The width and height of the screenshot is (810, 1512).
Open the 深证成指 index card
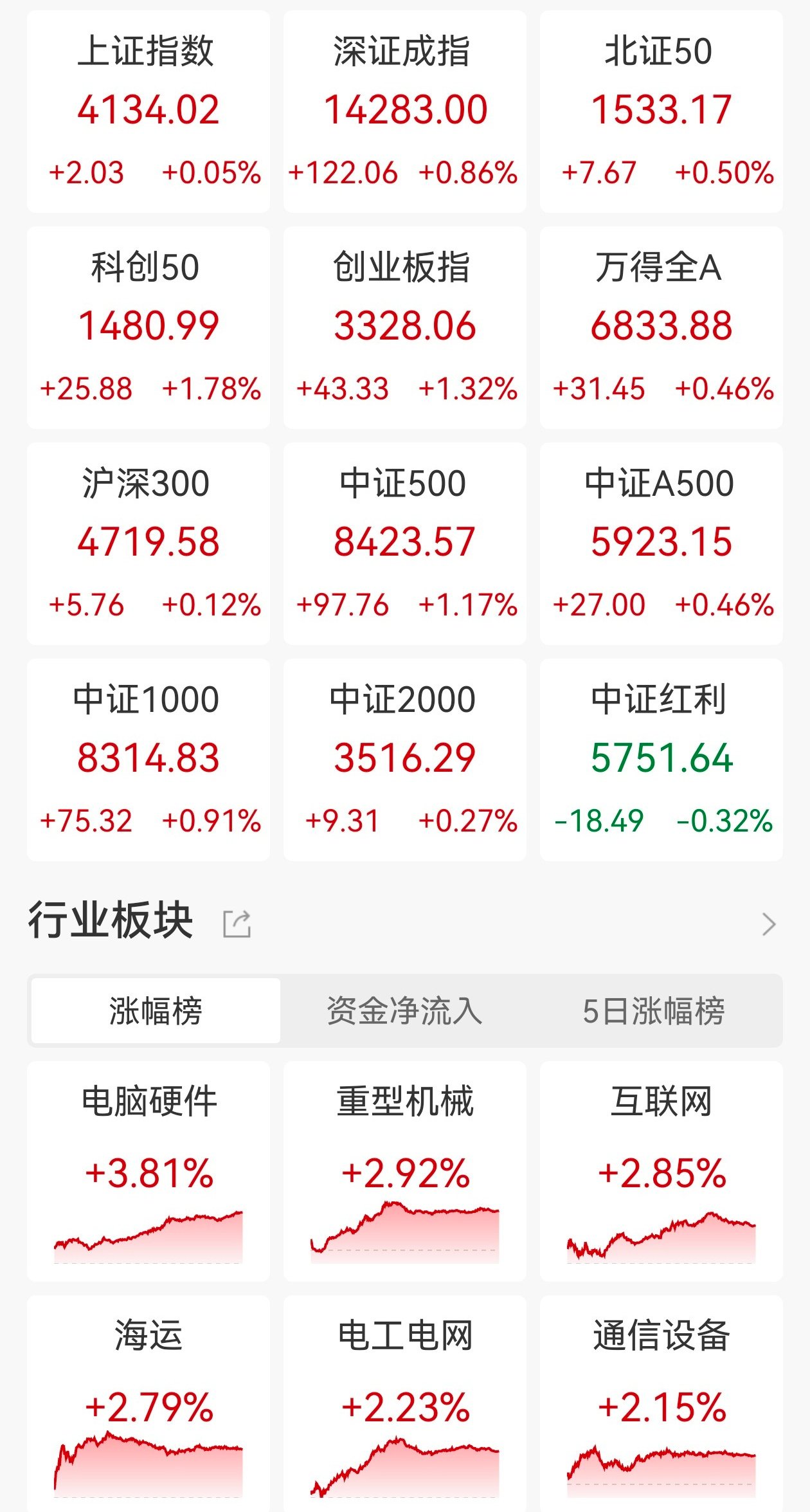point(404,111)
